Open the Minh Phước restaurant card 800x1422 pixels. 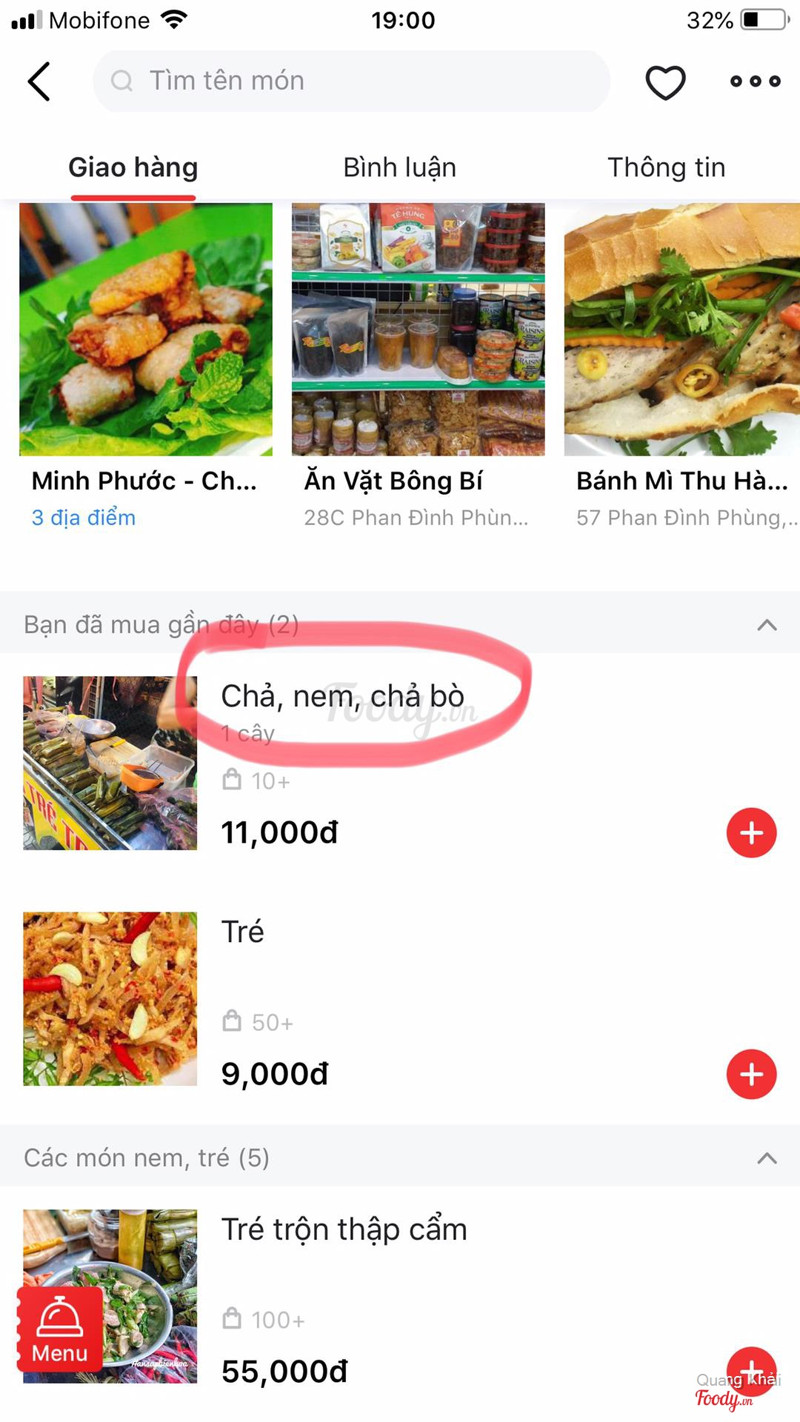point(146,365)
